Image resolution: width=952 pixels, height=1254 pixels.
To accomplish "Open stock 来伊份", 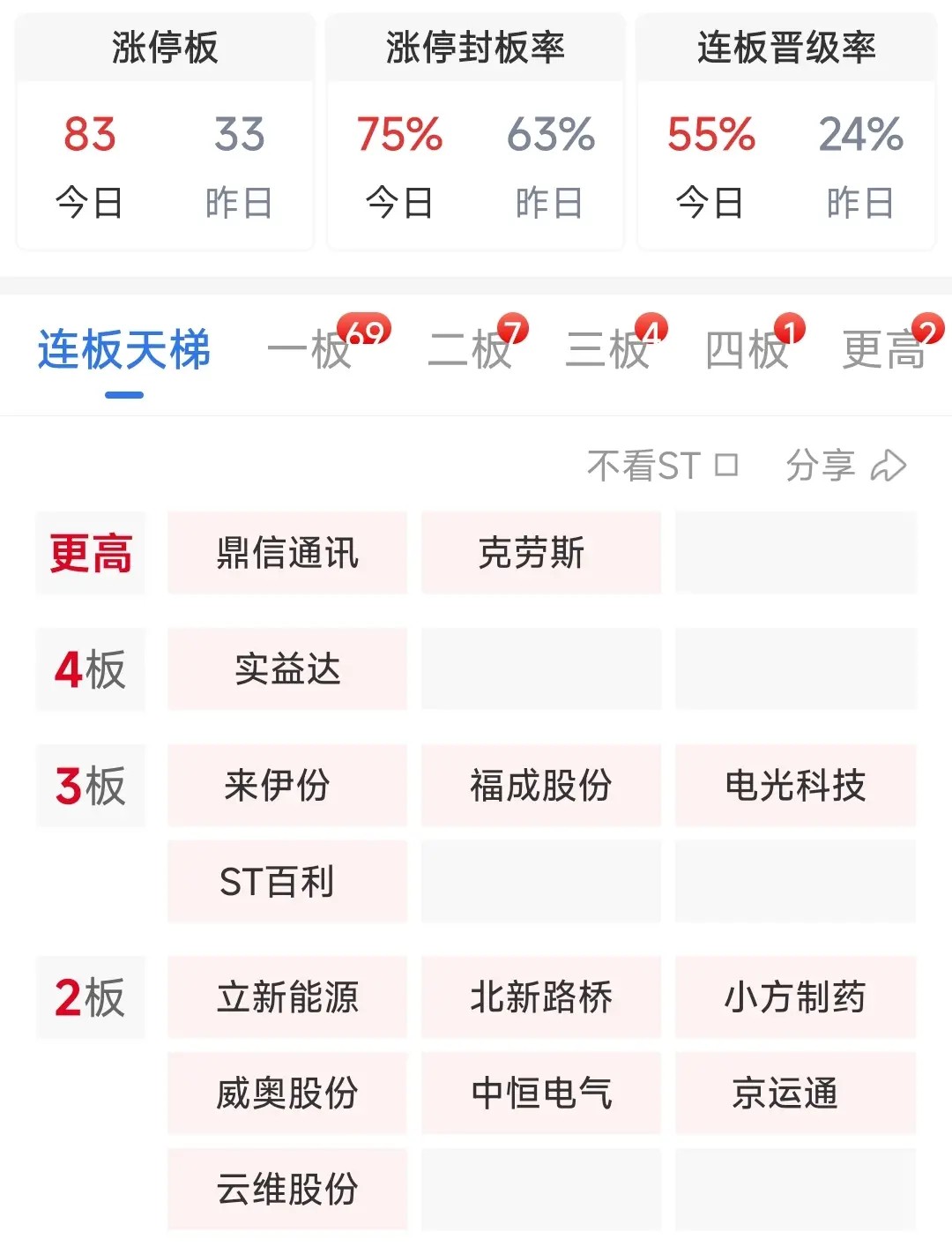I will pos(287,785).
